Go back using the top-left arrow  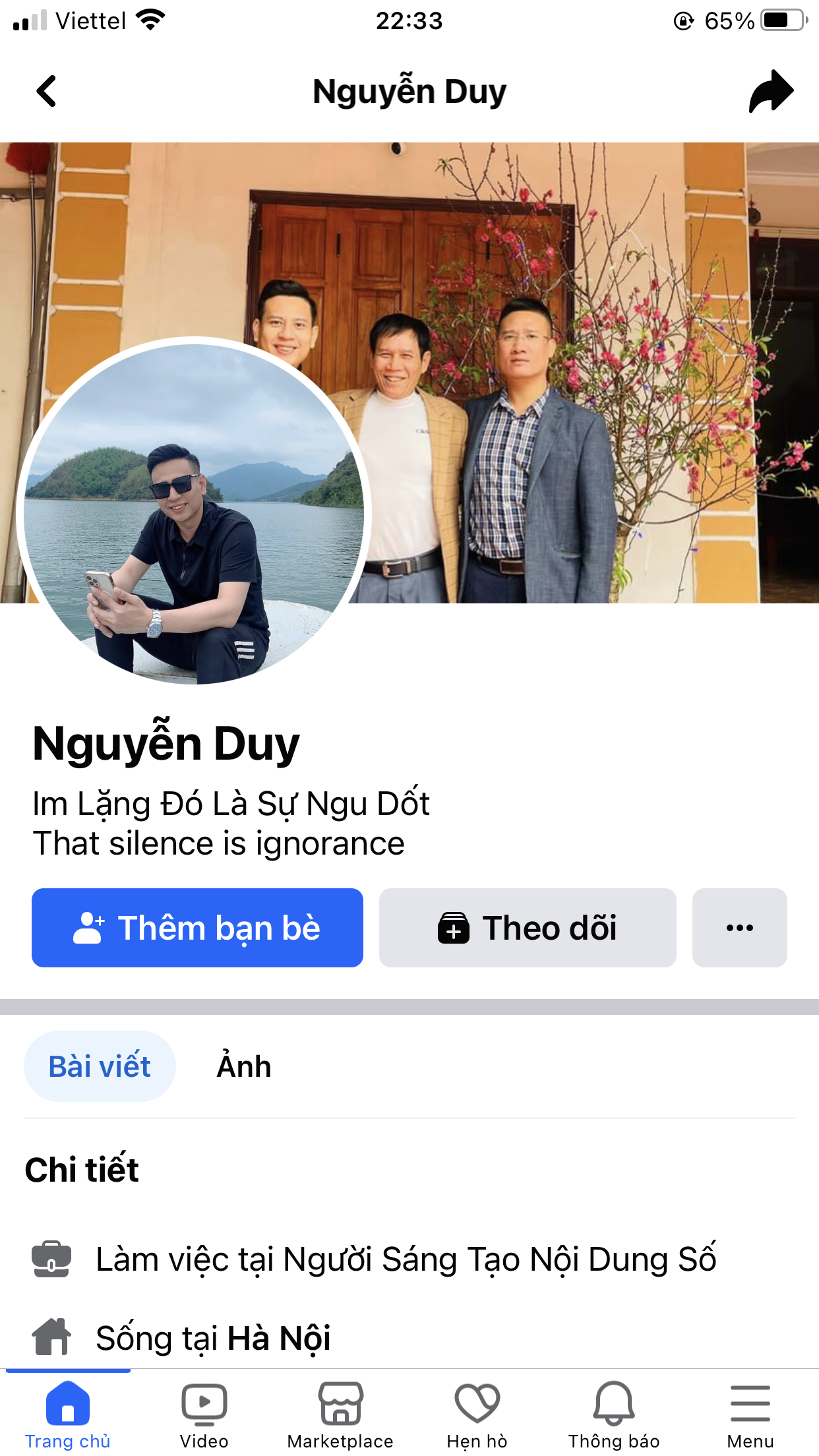(x=46, y=91)
